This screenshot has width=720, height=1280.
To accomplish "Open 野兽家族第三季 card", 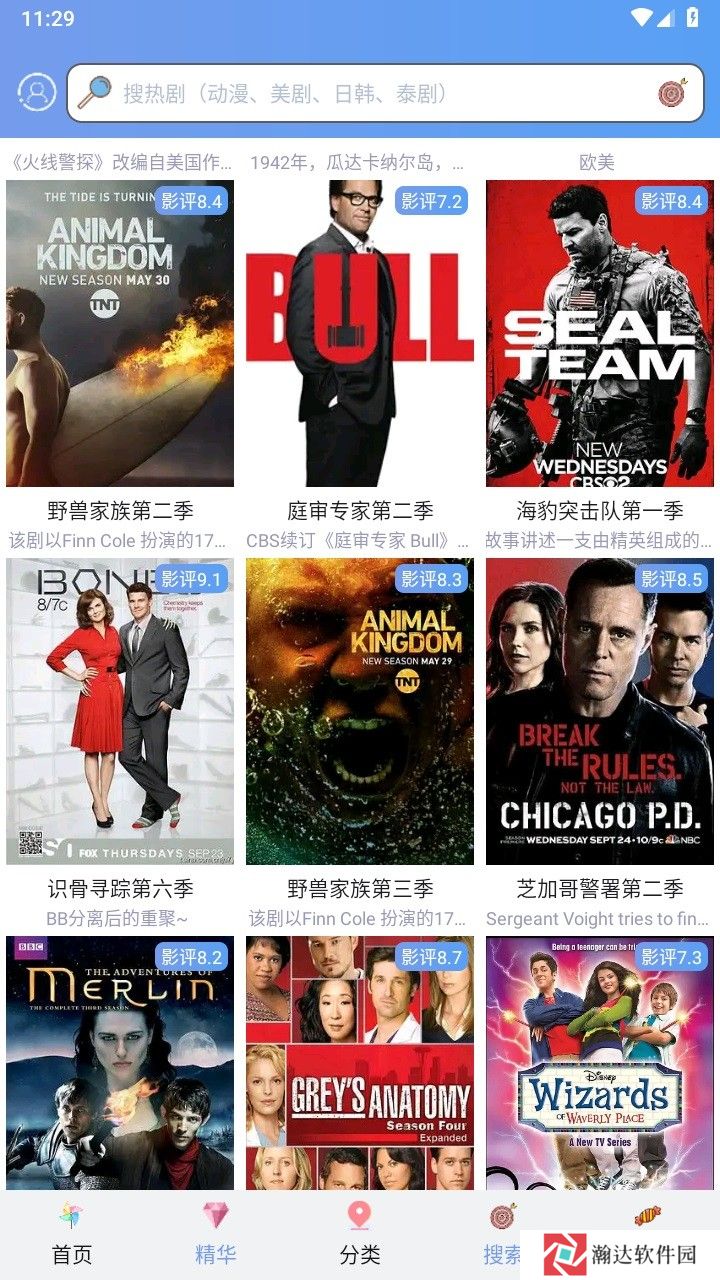I will (x=360, y=711).
